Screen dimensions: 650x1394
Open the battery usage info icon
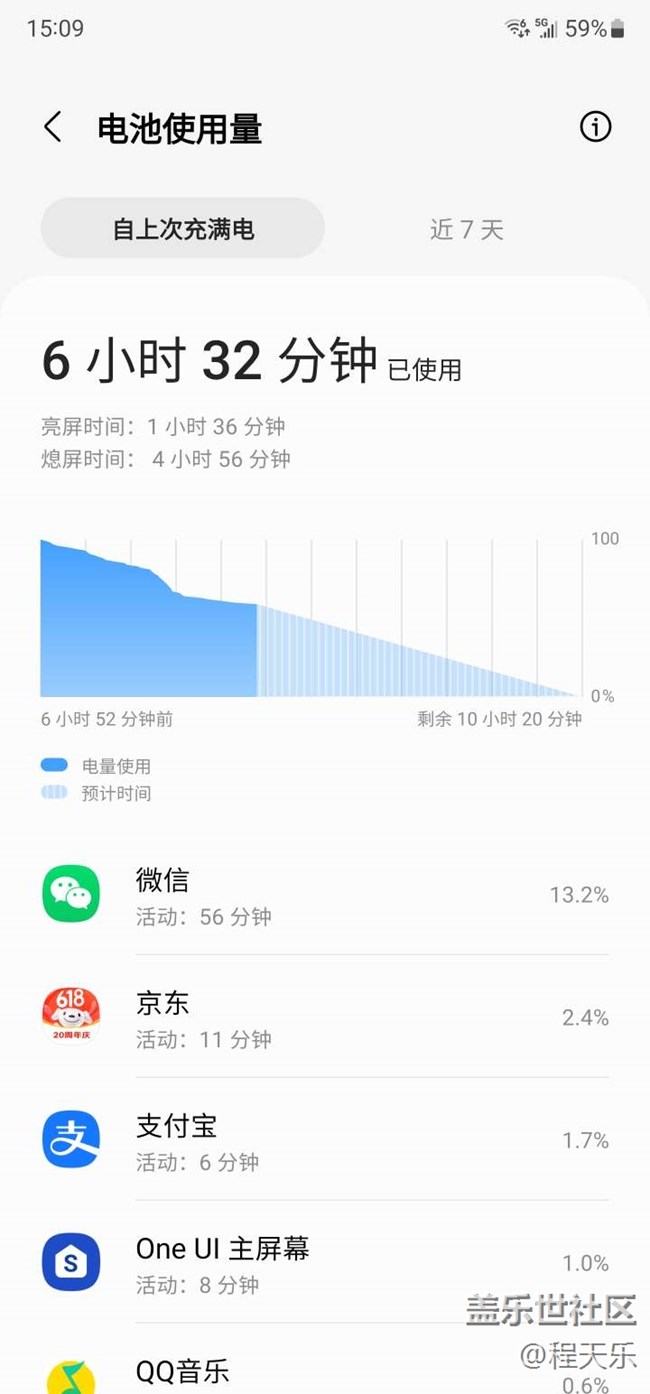595,127
